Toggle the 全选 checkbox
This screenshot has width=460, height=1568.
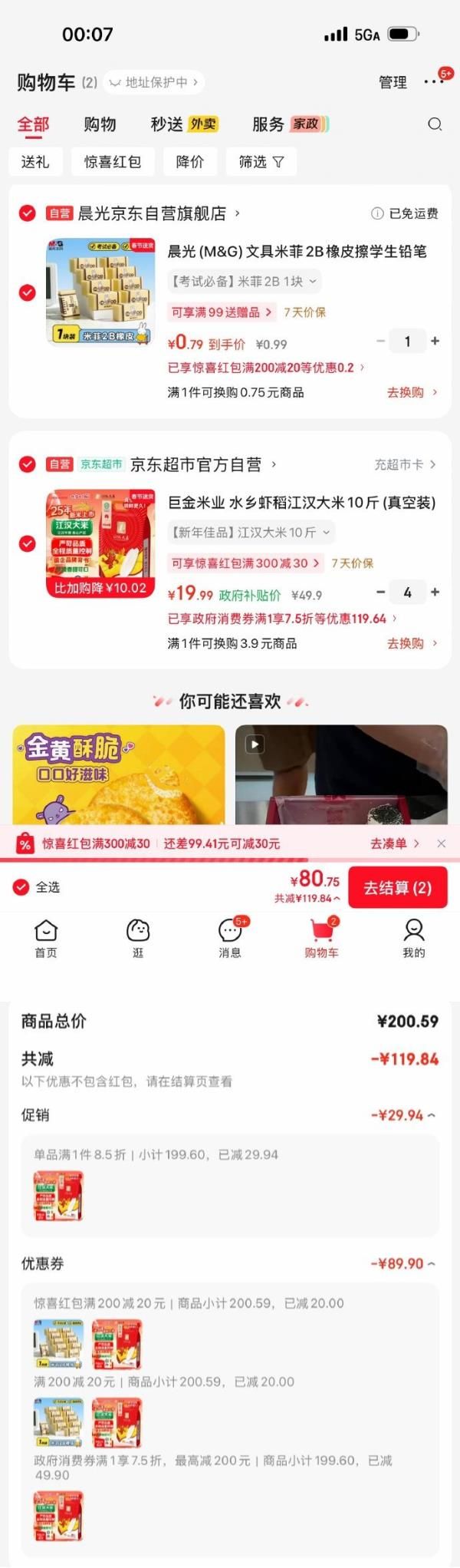(x=21, y=887)
